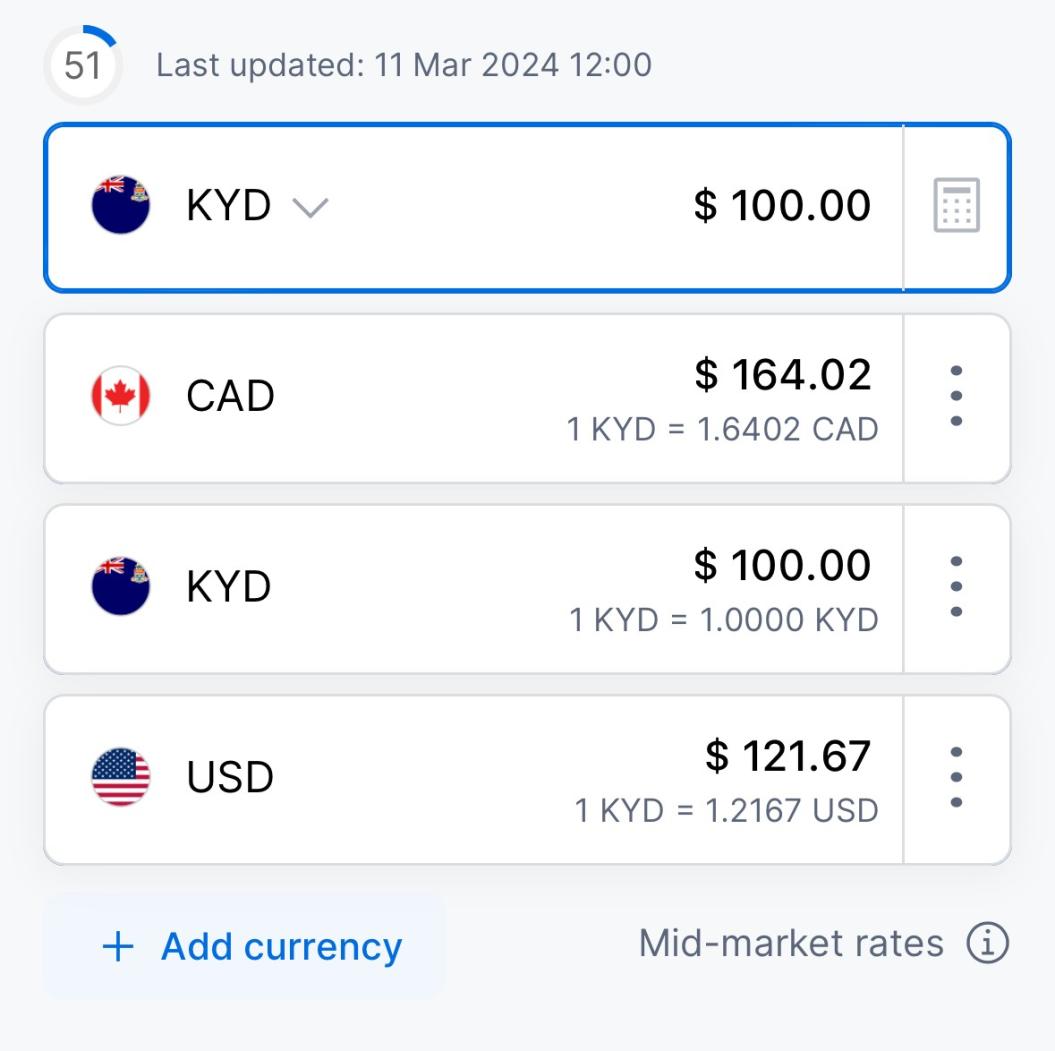Viewport: 1055px width, 1051px height.
Task: Edit the $ 100.00 base amount
Action: tap(781, 206)
